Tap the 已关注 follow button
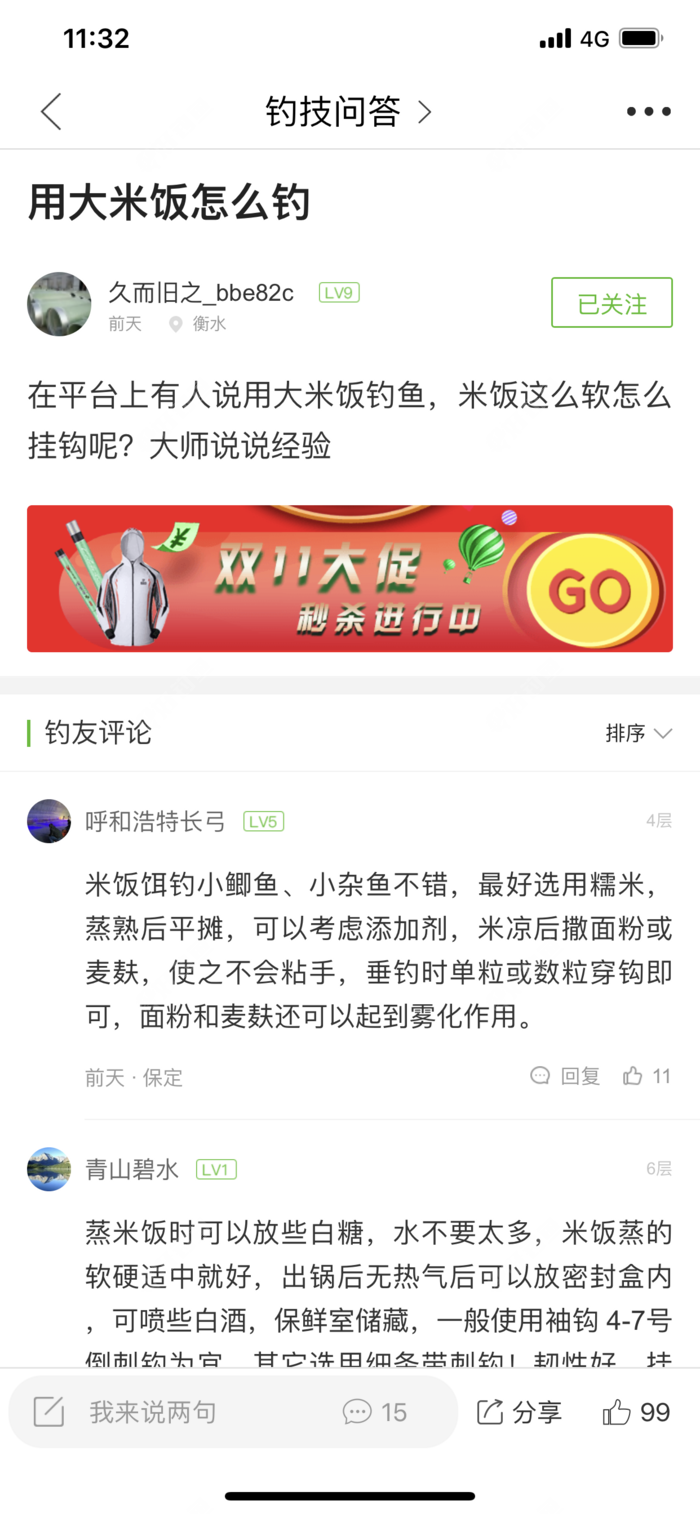Screen dimensions: 700x1514 [x=611, y=303]
